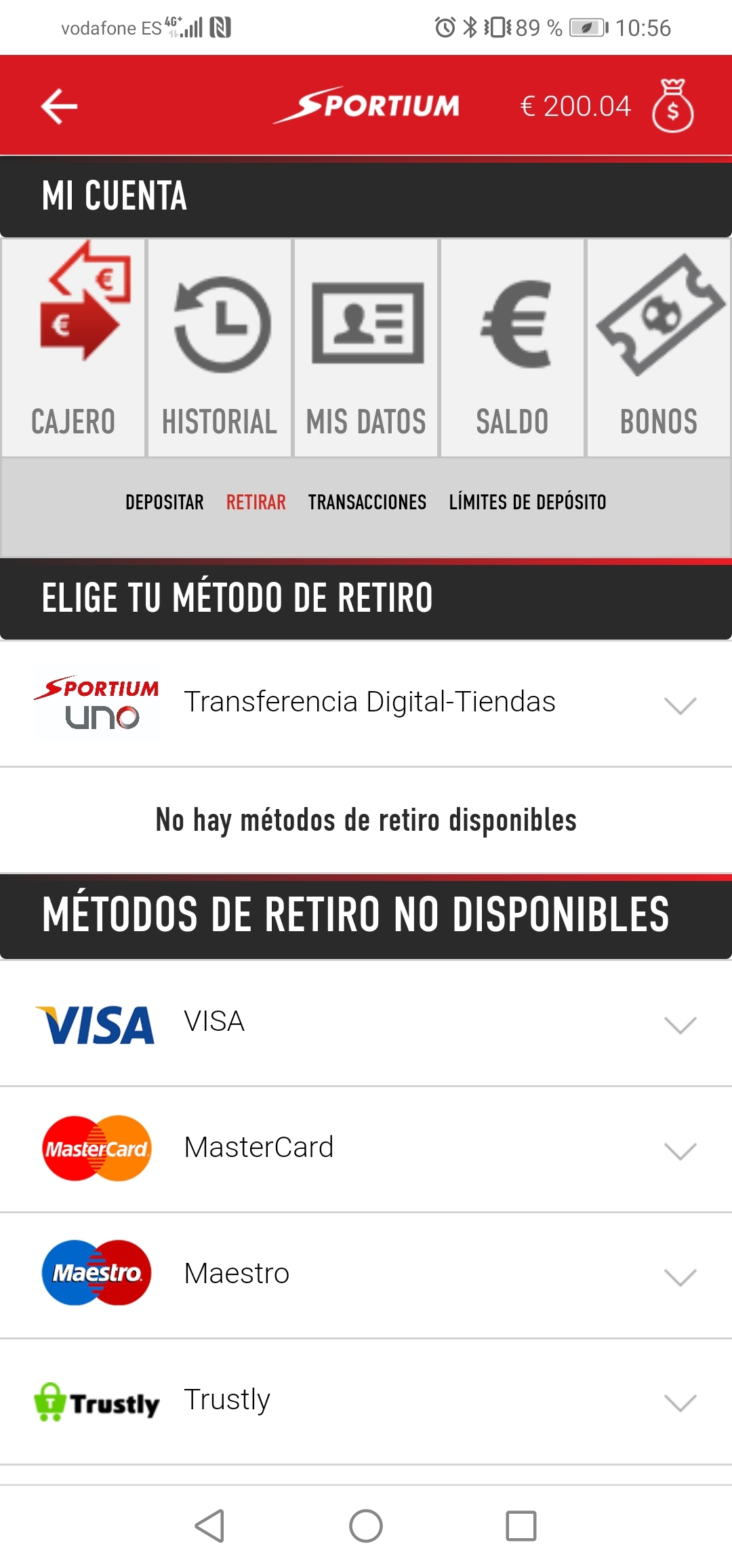Switch to the Depositar sub-tab
The image size is (732, 1568).
coord(165,503)
